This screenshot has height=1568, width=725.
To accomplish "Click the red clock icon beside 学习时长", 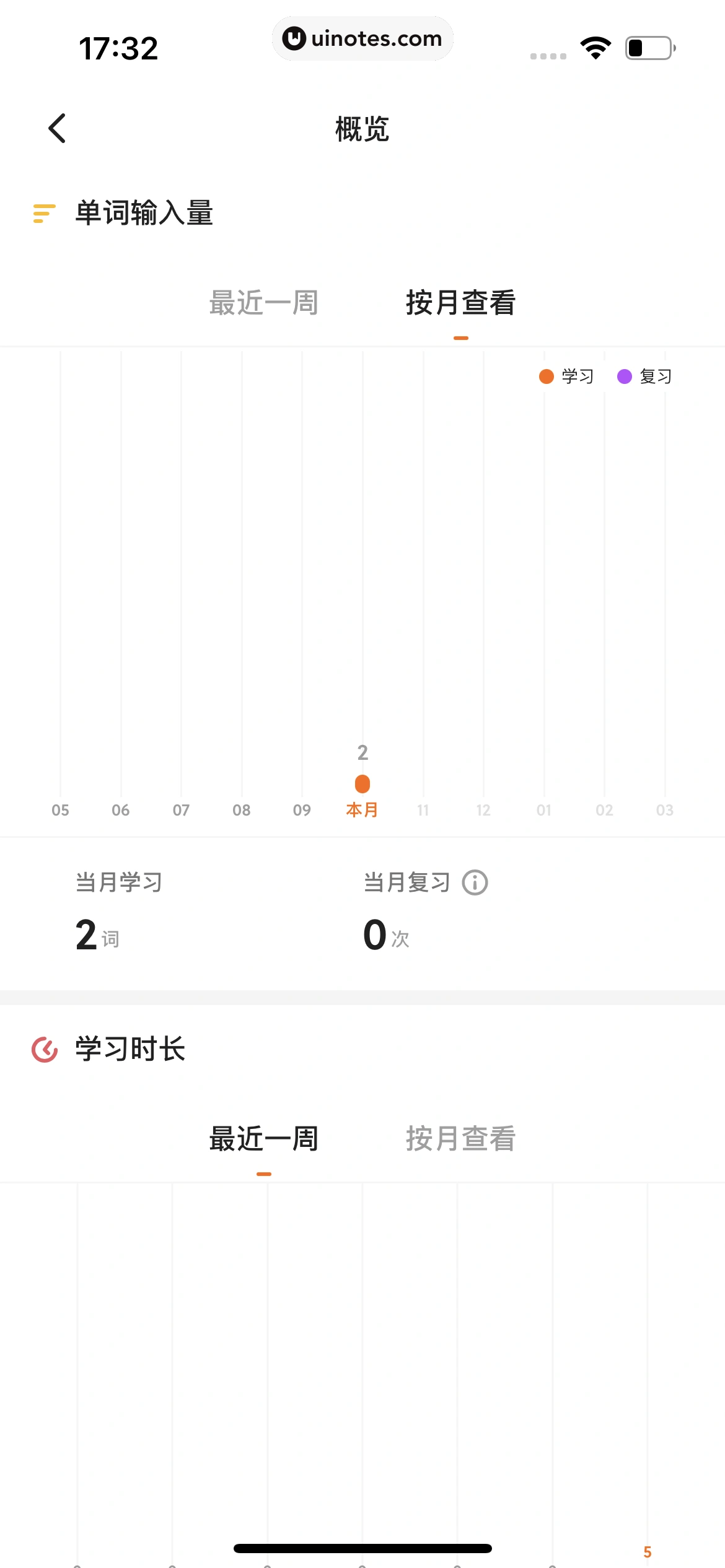I will (x=44, y=1048).
